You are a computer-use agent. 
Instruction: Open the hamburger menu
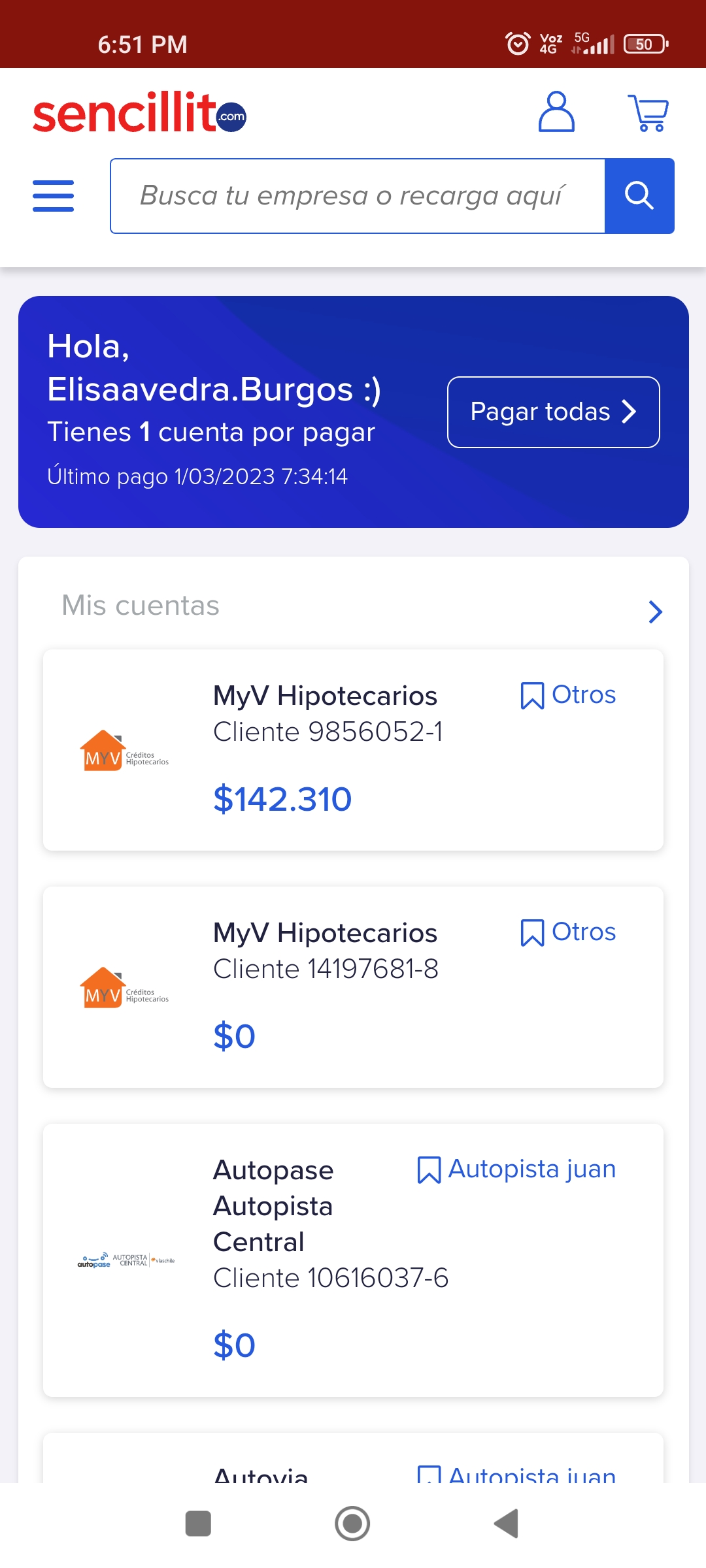click(53, 195)
